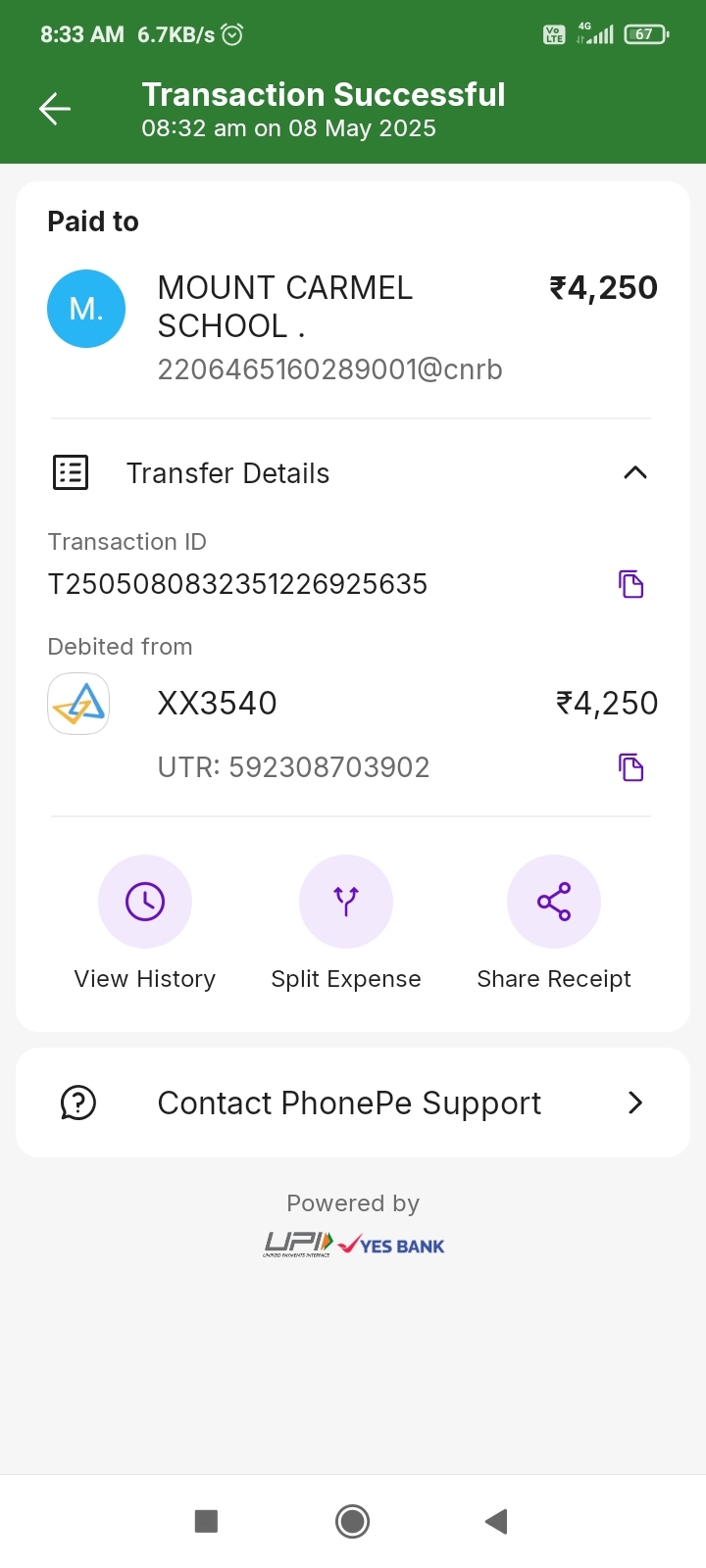This screenshot has width=706, height=1568.
Task: Tap the system home button
Action: coord(353,1521)
